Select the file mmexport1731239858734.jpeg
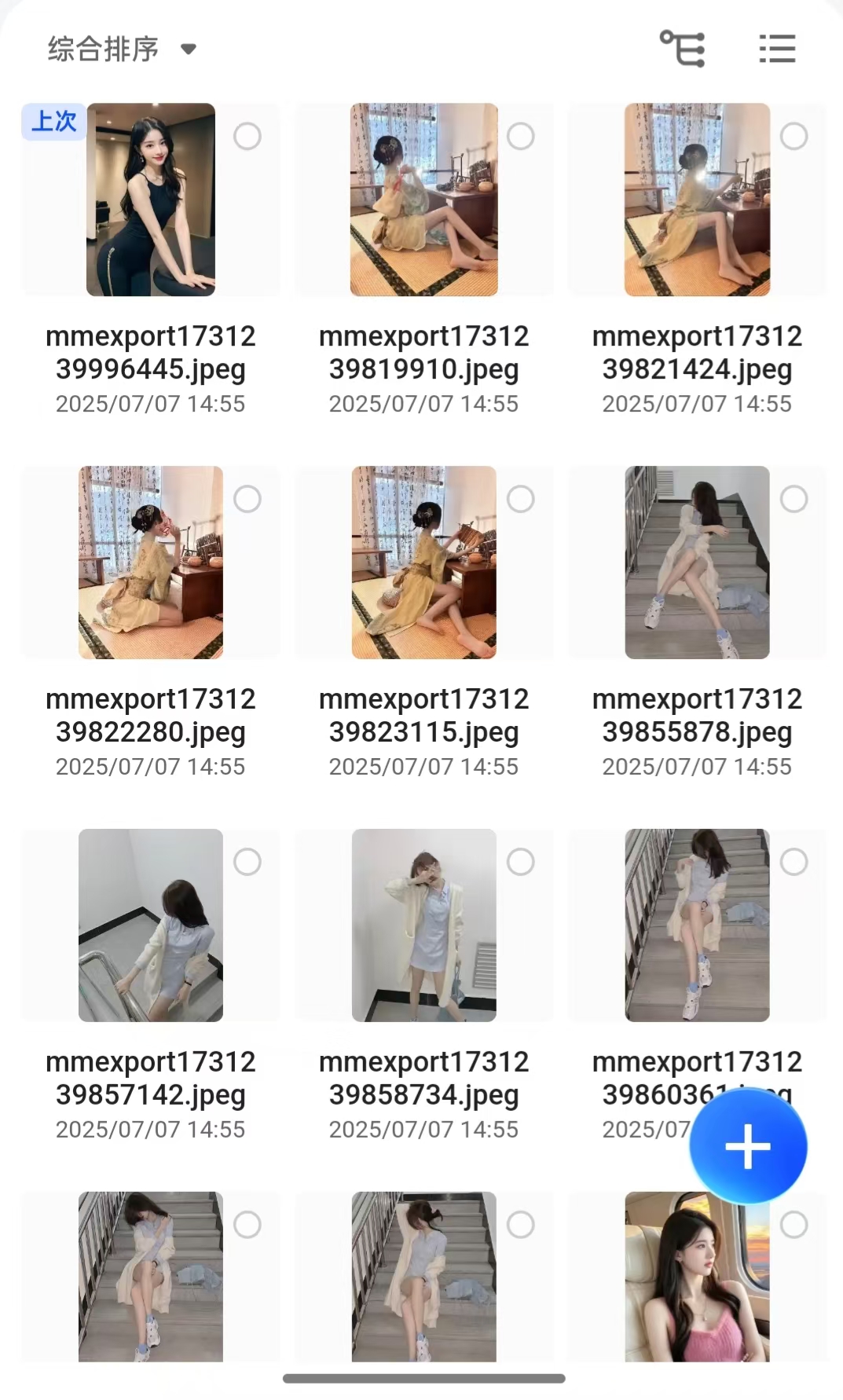This screenshot has height=1400, width=843. (521, 862)
